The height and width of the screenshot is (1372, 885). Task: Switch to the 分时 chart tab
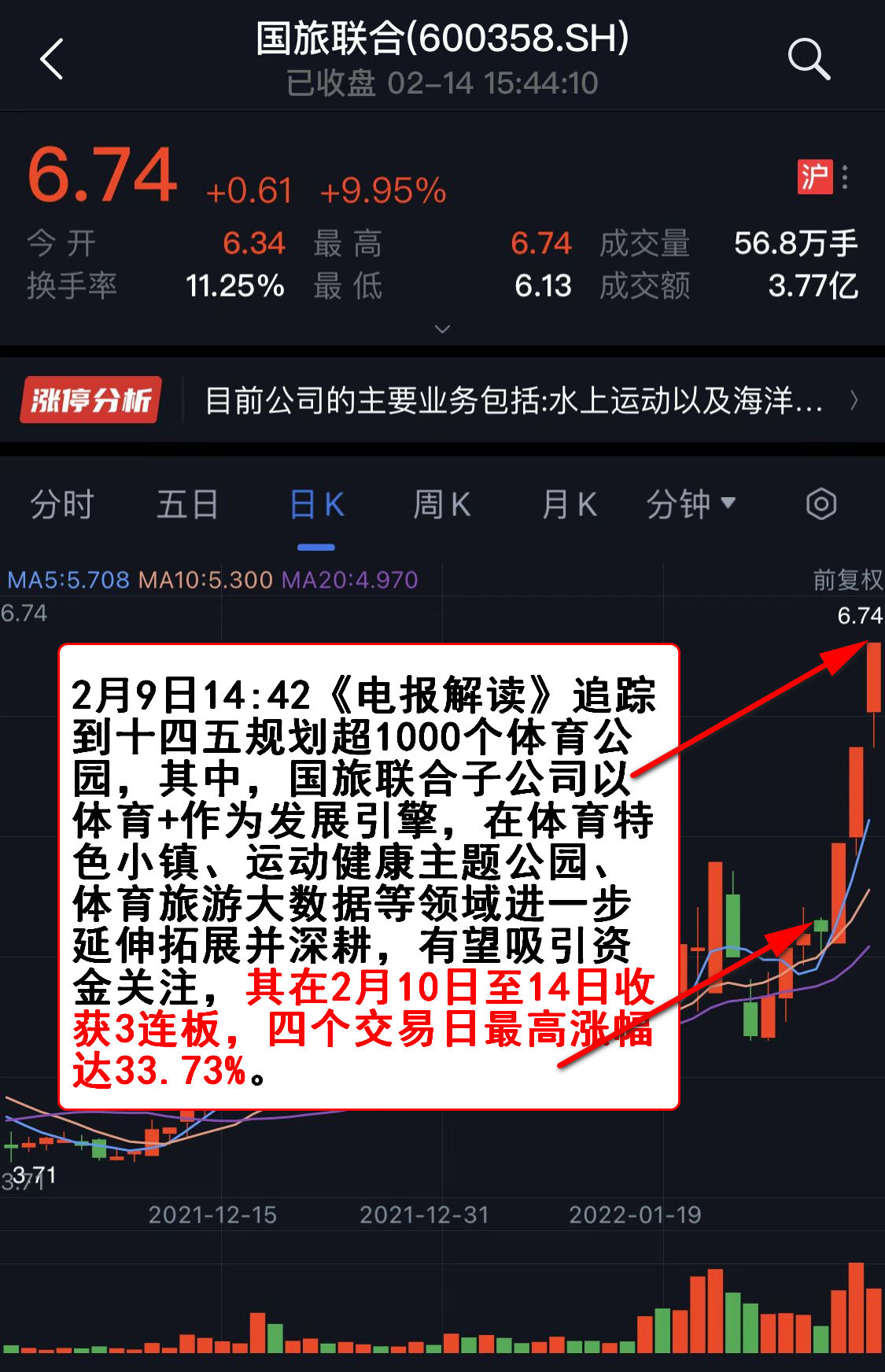tap(62, 504)
